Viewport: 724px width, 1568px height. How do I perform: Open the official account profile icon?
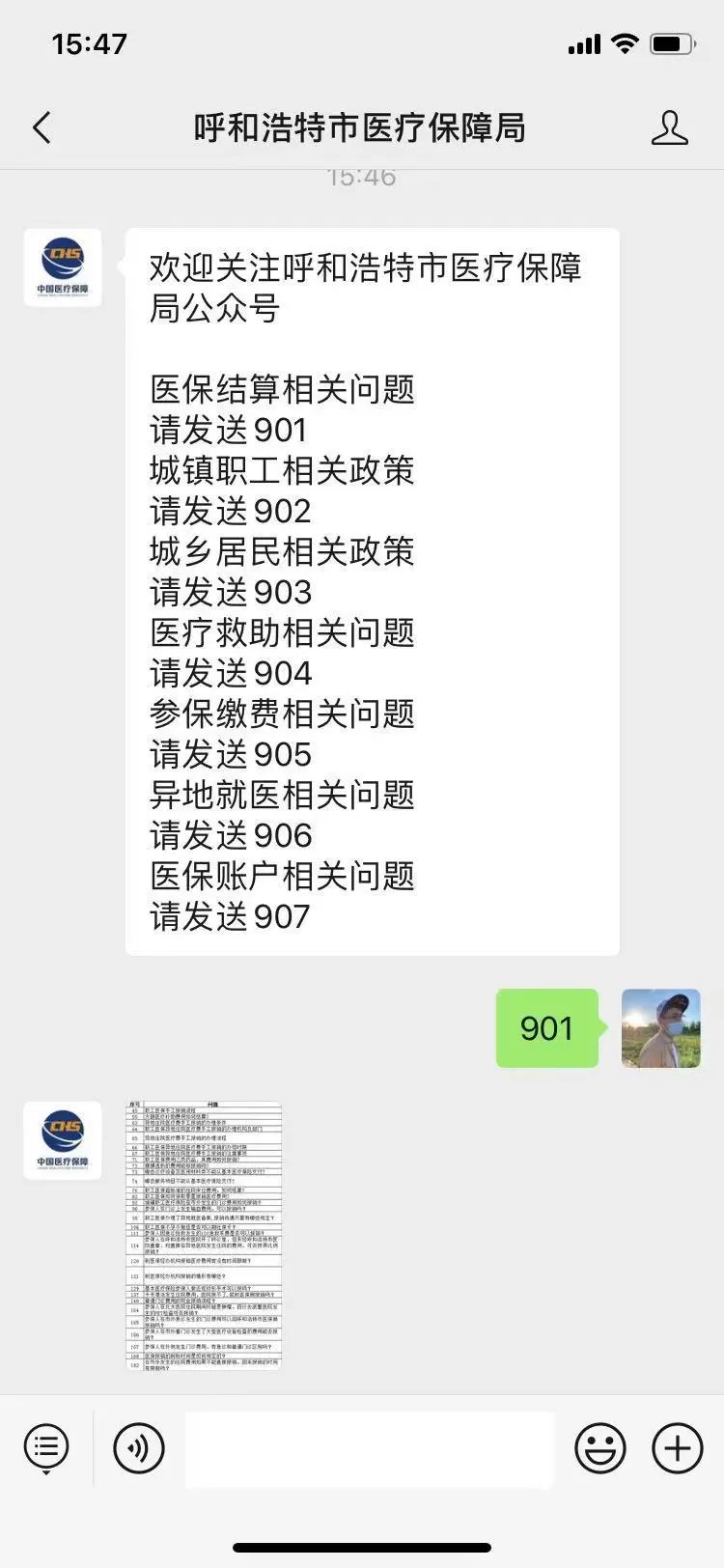coord(669,128)
